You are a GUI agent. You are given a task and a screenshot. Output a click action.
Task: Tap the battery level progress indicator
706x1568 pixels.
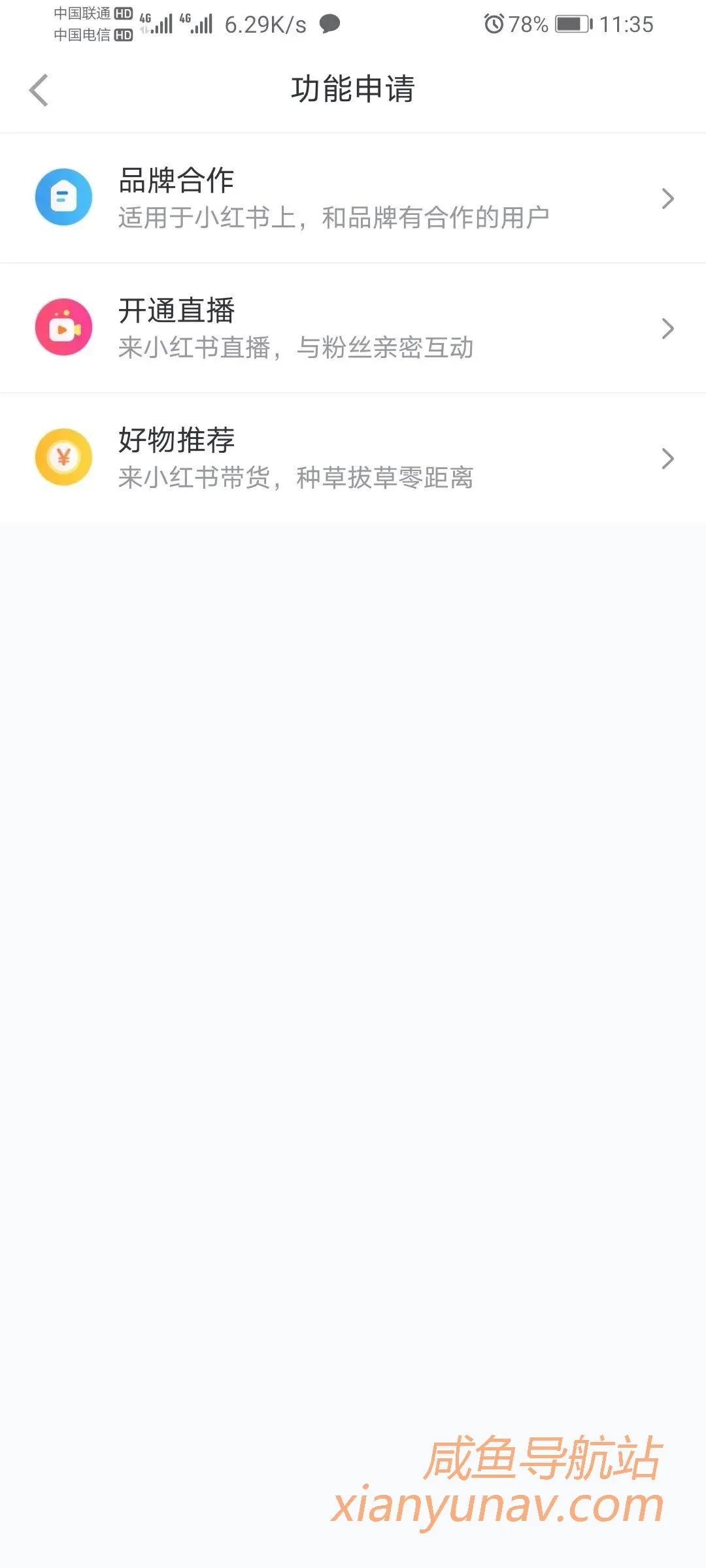tap(568, 25)
